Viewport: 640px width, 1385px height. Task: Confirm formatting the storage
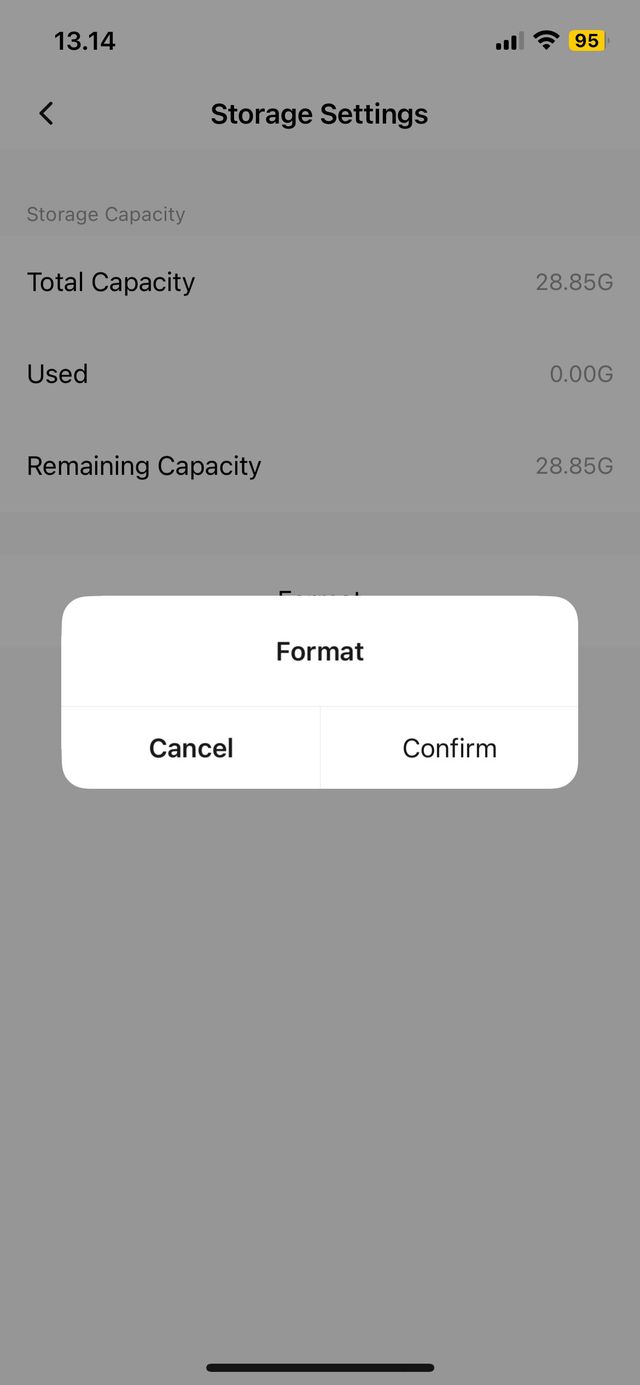tap(449, 748)
